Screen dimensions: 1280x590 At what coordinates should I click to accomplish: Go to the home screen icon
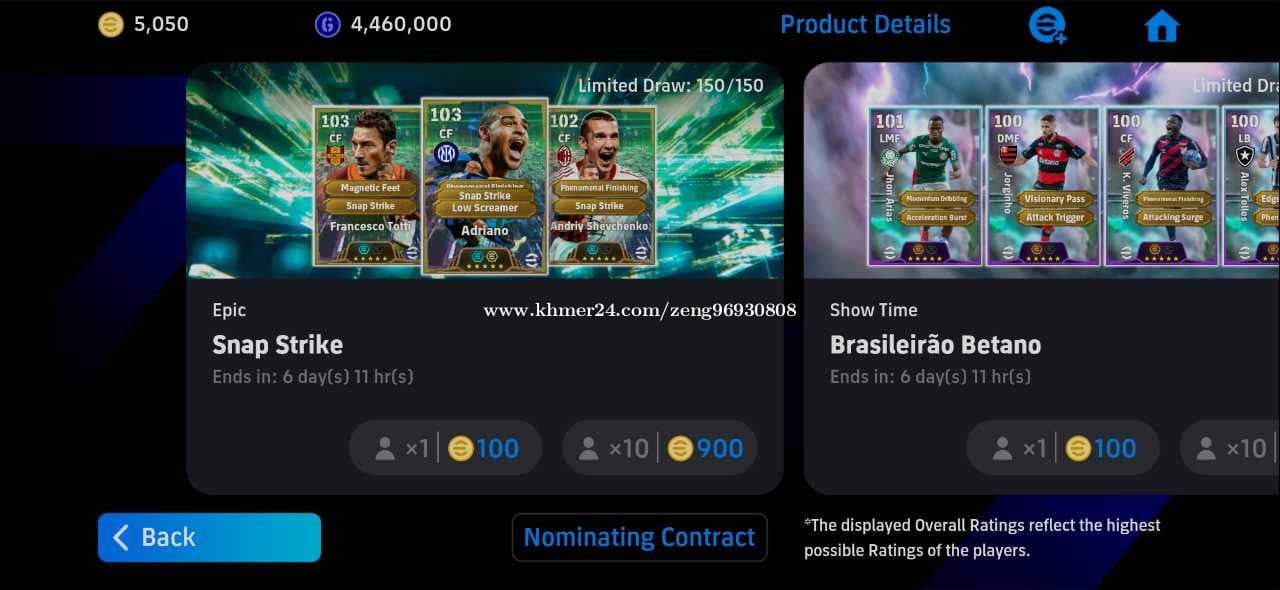[1162, 26]
